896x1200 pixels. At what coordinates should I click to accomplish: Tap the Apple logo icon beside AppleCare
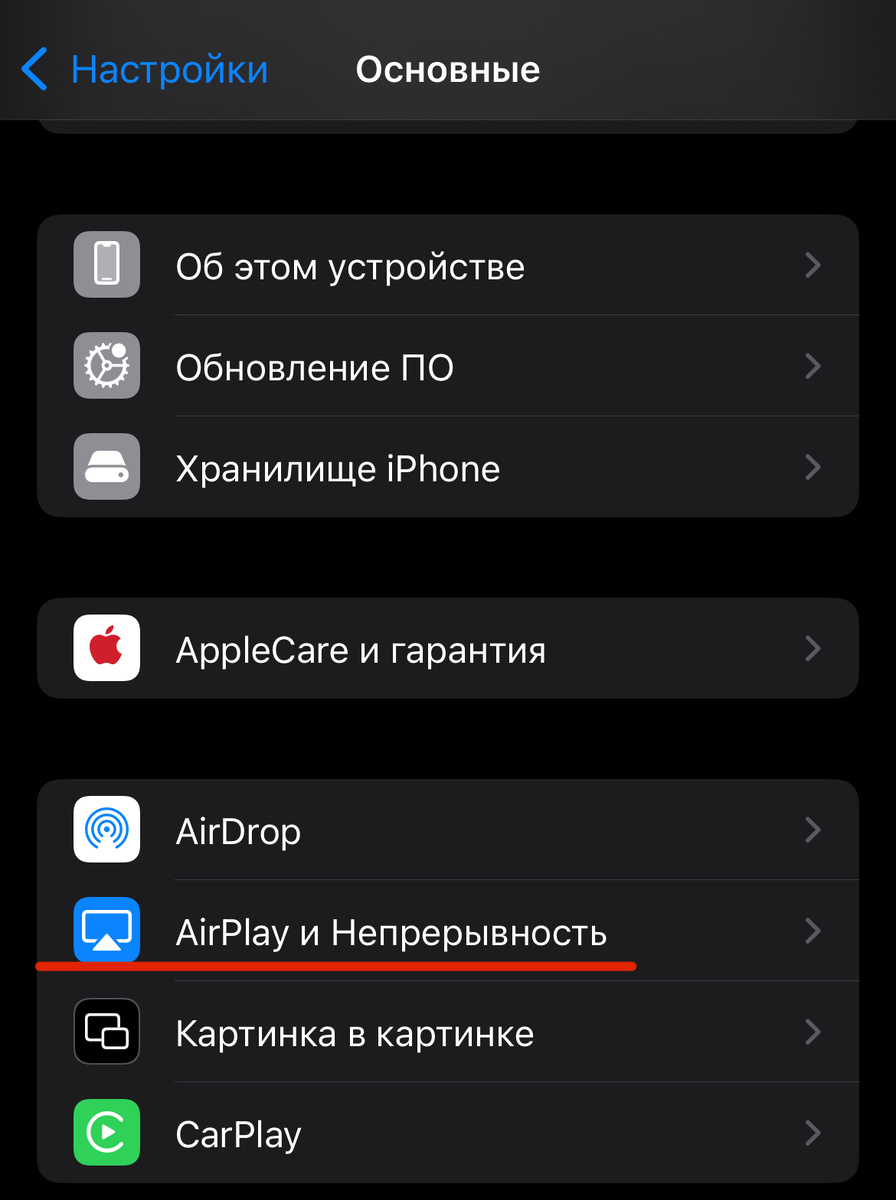tap(105, 648)
